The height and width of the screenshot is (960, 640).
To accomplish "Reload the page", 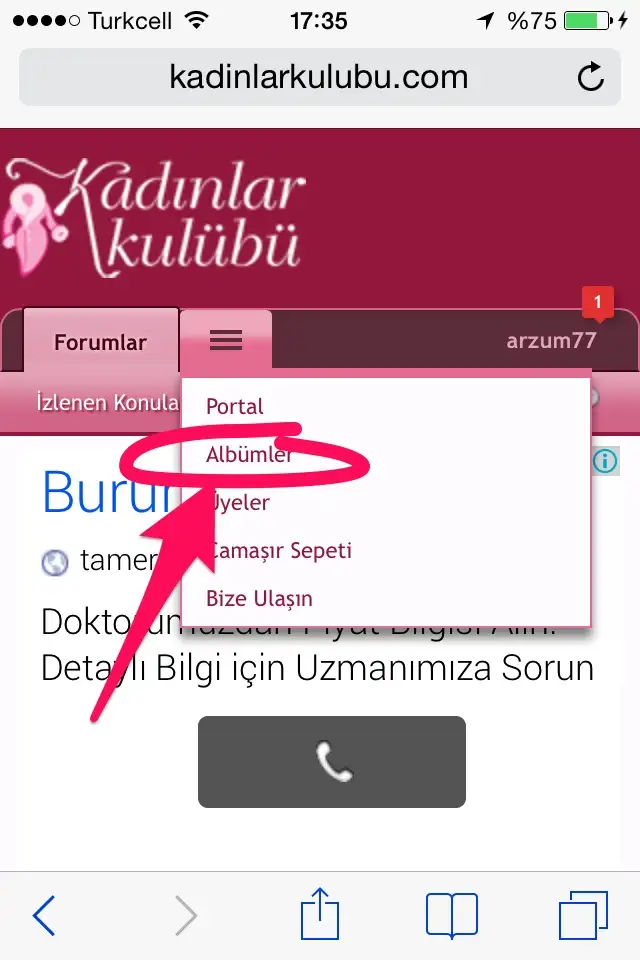I will [x=591, y=77].
